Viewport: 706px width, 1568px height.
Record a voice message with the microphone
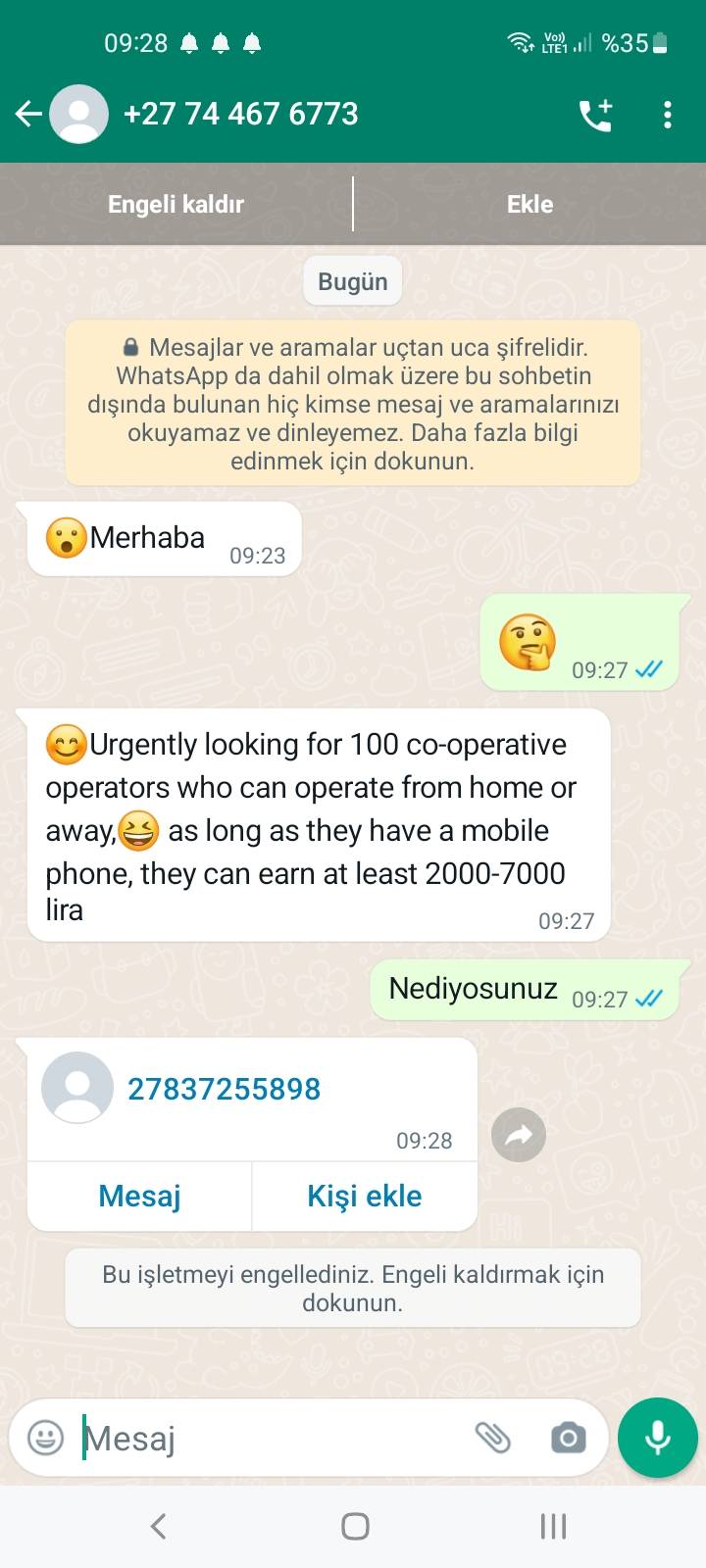click(658, 1438)
